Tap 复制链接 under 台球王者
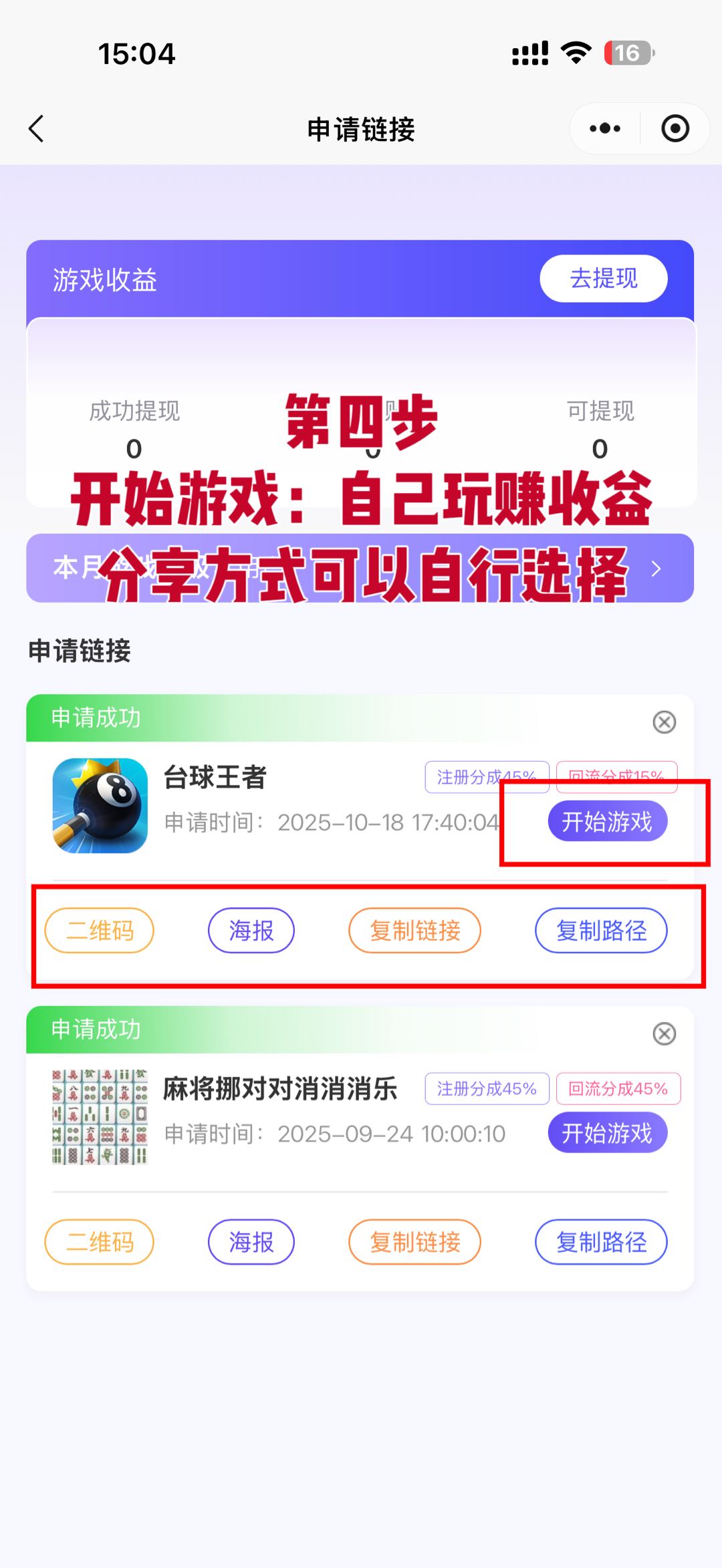This screenshot has width=722, height=1568. (414, 929)
